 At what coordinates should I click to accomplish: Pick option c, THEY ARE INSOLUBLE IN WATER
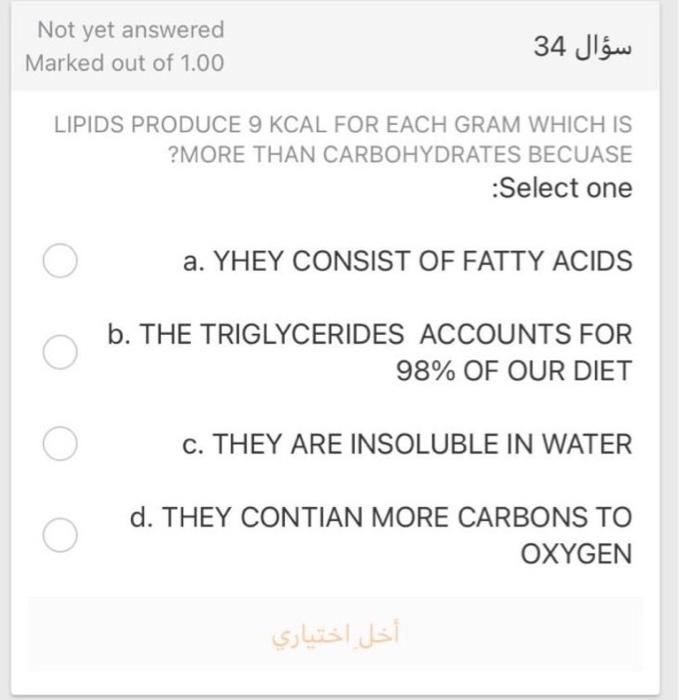(59, 443)
